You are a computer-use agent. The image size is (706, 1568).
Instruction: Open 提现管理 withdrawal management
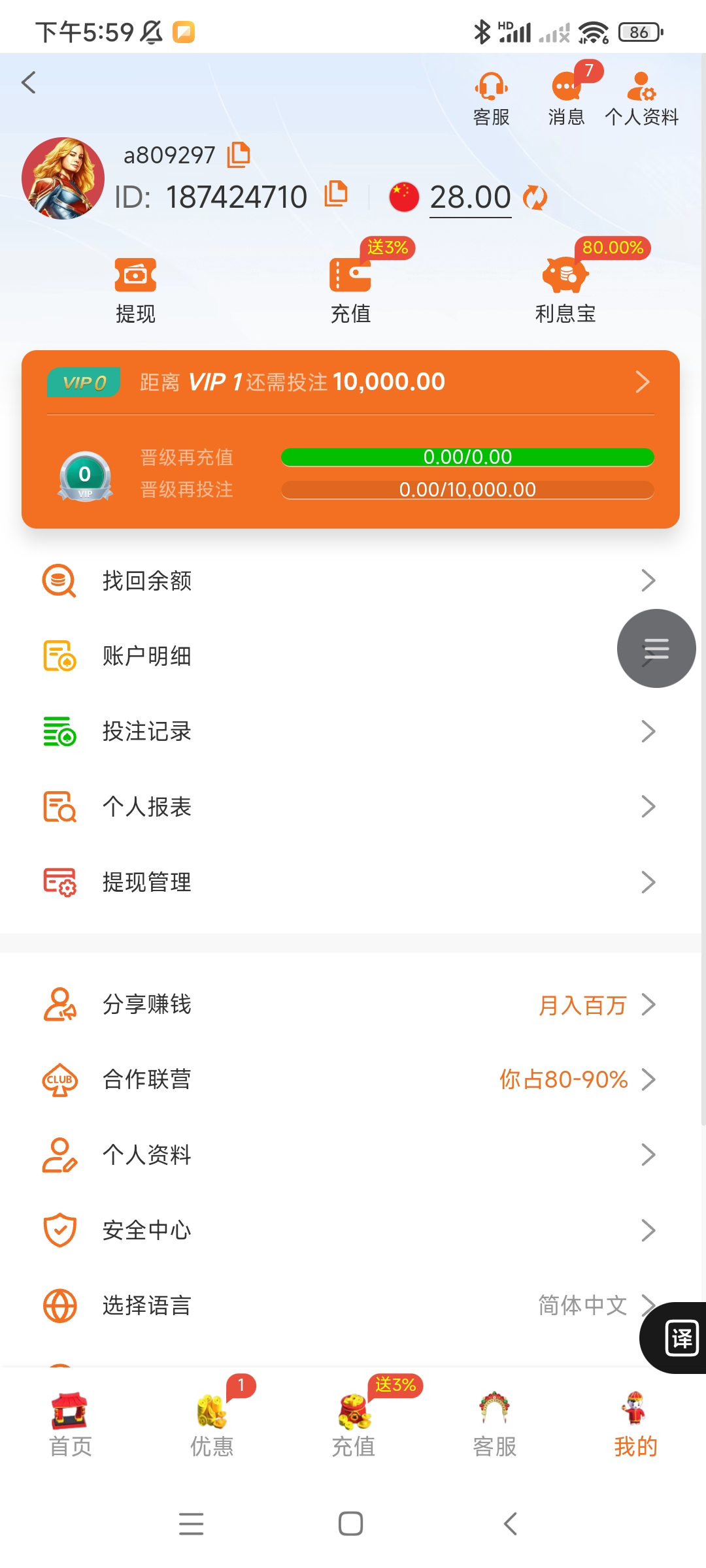pos(350,882)
